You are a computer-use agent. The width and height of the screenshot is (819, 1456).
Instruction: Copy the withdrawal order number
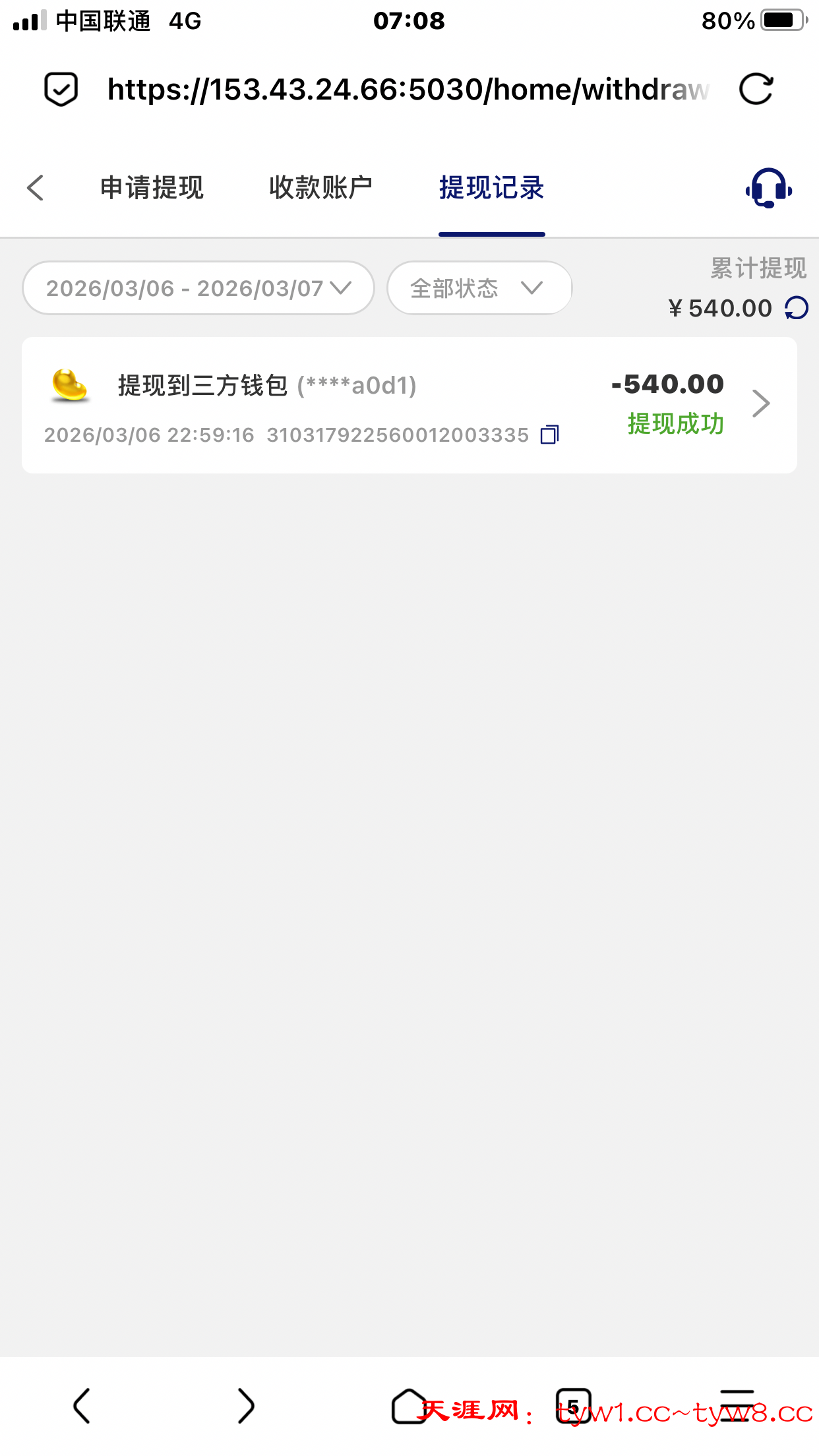pyautogui.click(x=549, y=435)
